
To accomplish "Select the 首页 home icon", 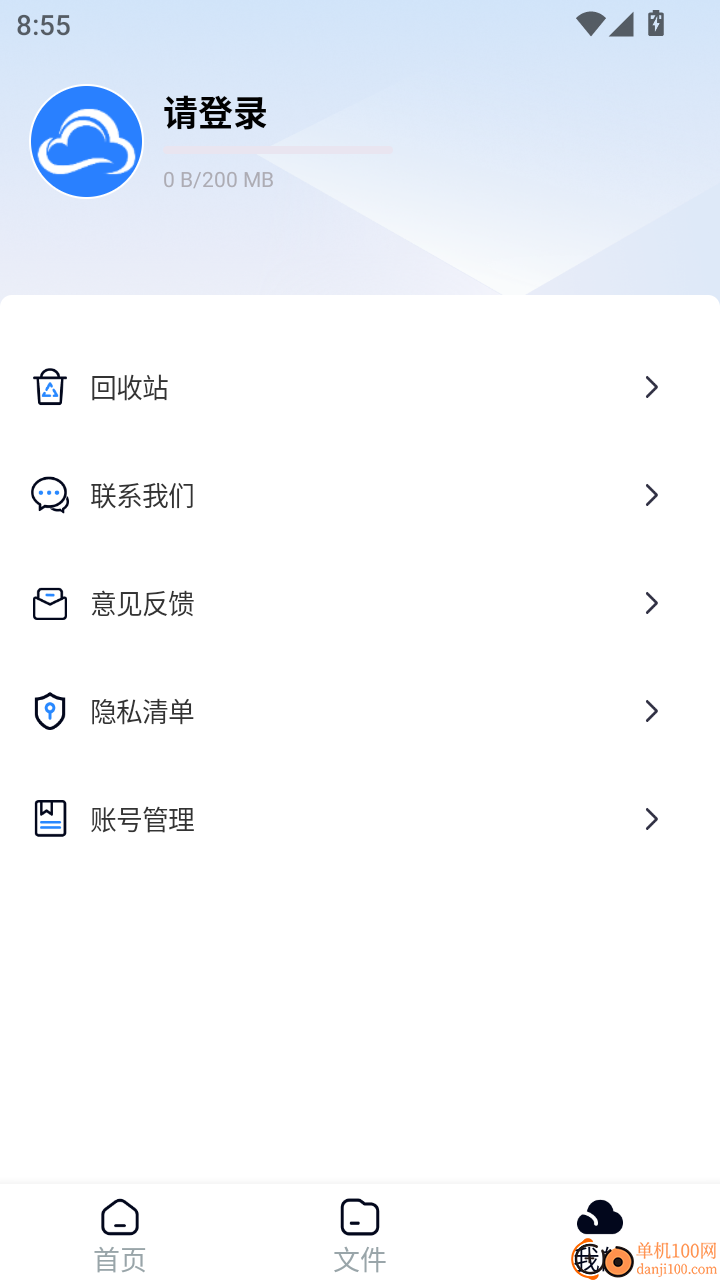I will [119, 1216].
